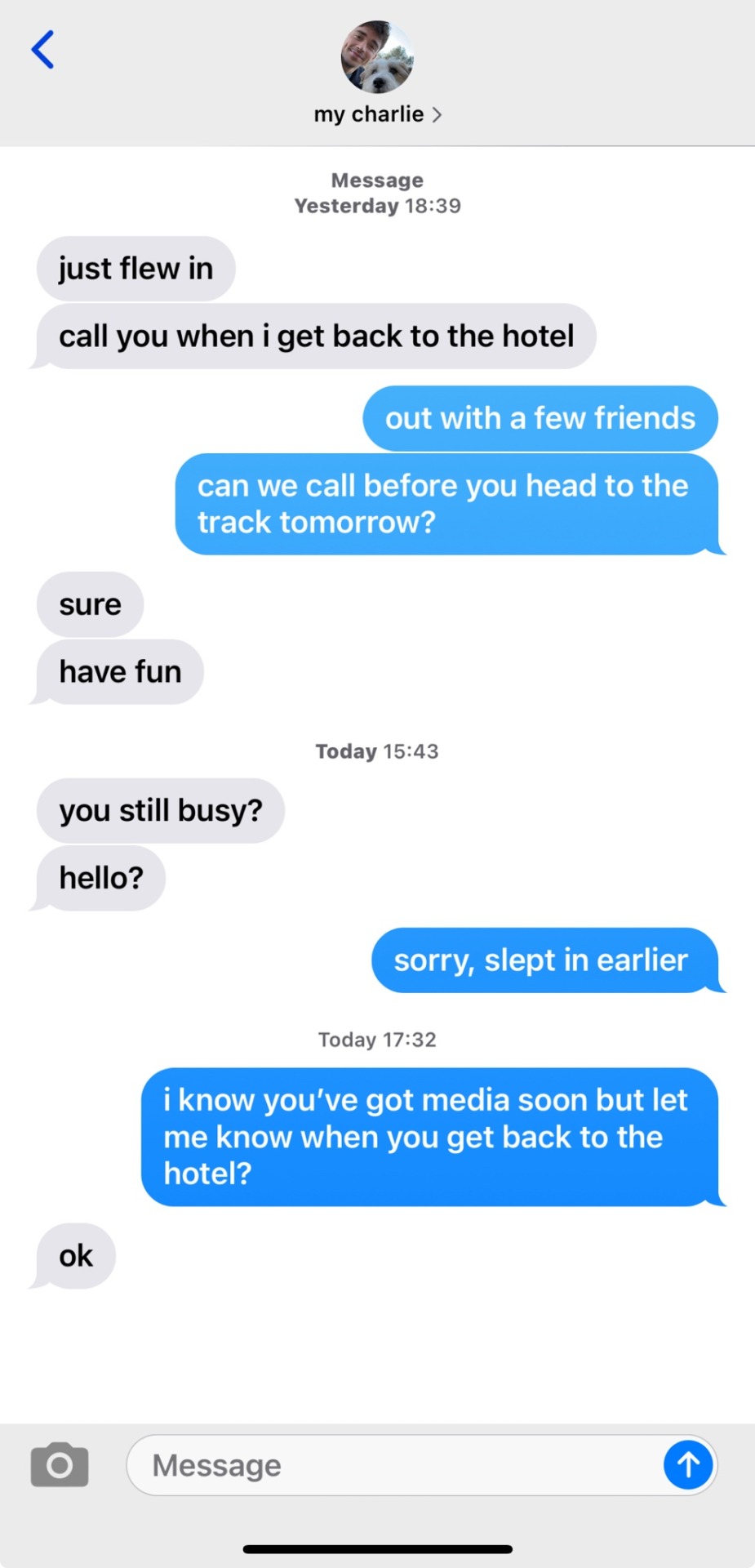The width and height of the screenshot is (755, 1568).
Task: Open the camera to attach a photo
Action: pos(60,1464)
